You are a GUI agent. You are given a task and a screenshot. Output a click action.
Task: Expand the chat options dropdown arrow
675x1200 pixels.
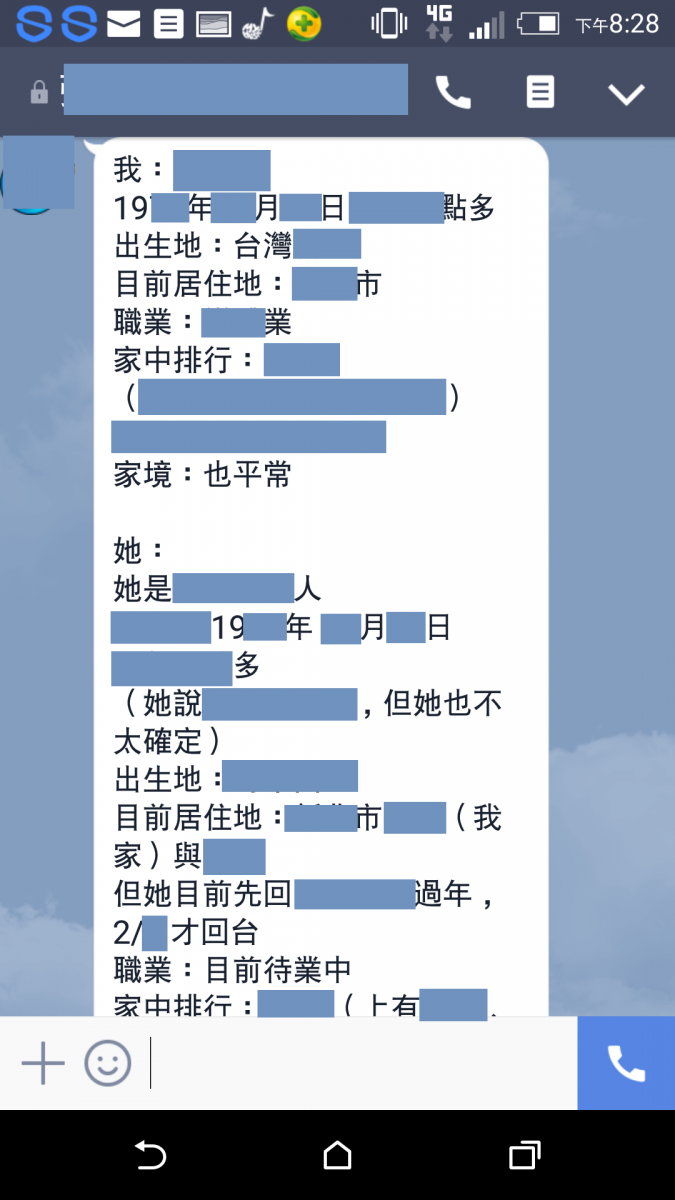click(x=627, y=94)
